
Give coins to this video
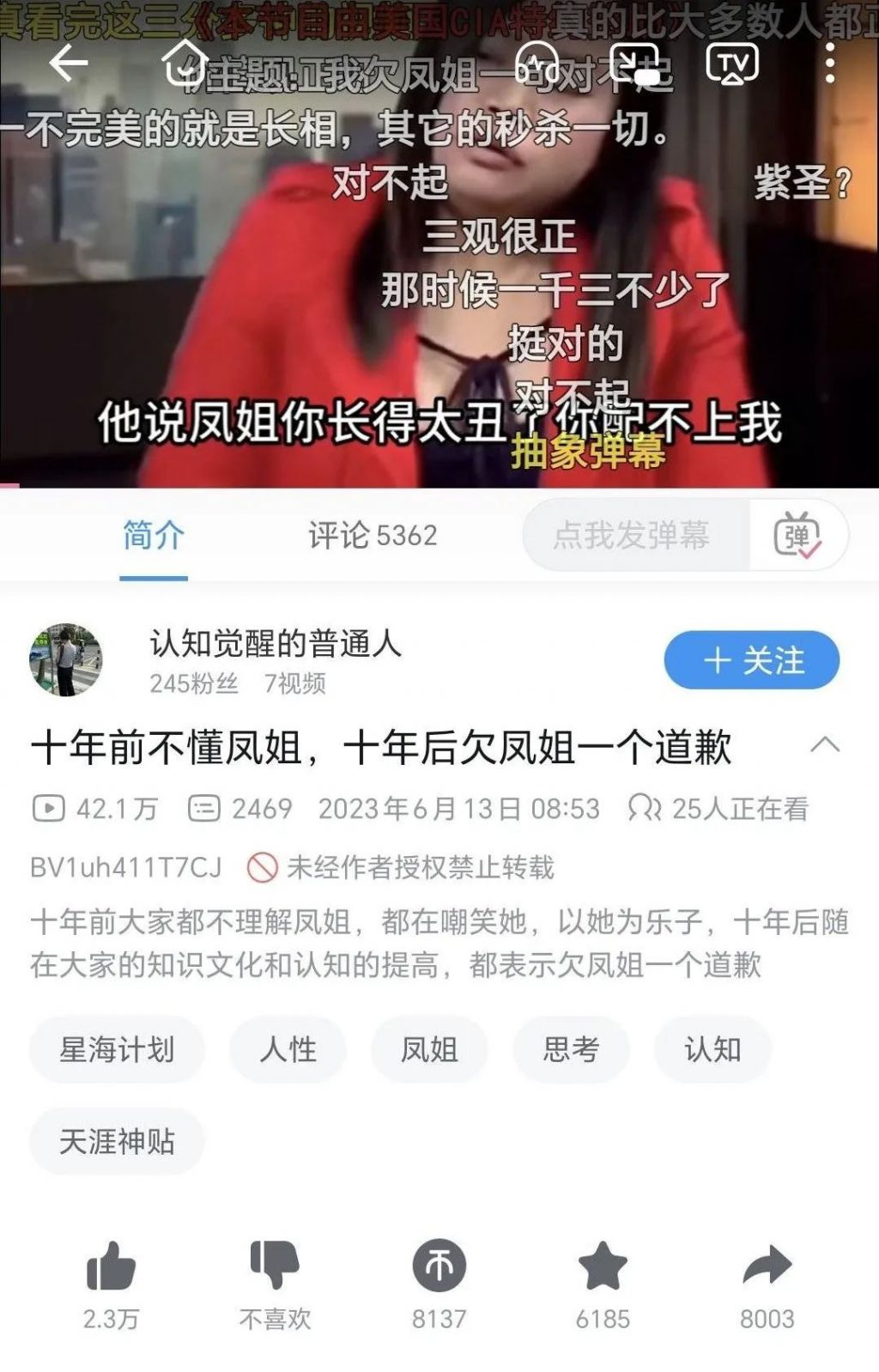(439, 1266)
